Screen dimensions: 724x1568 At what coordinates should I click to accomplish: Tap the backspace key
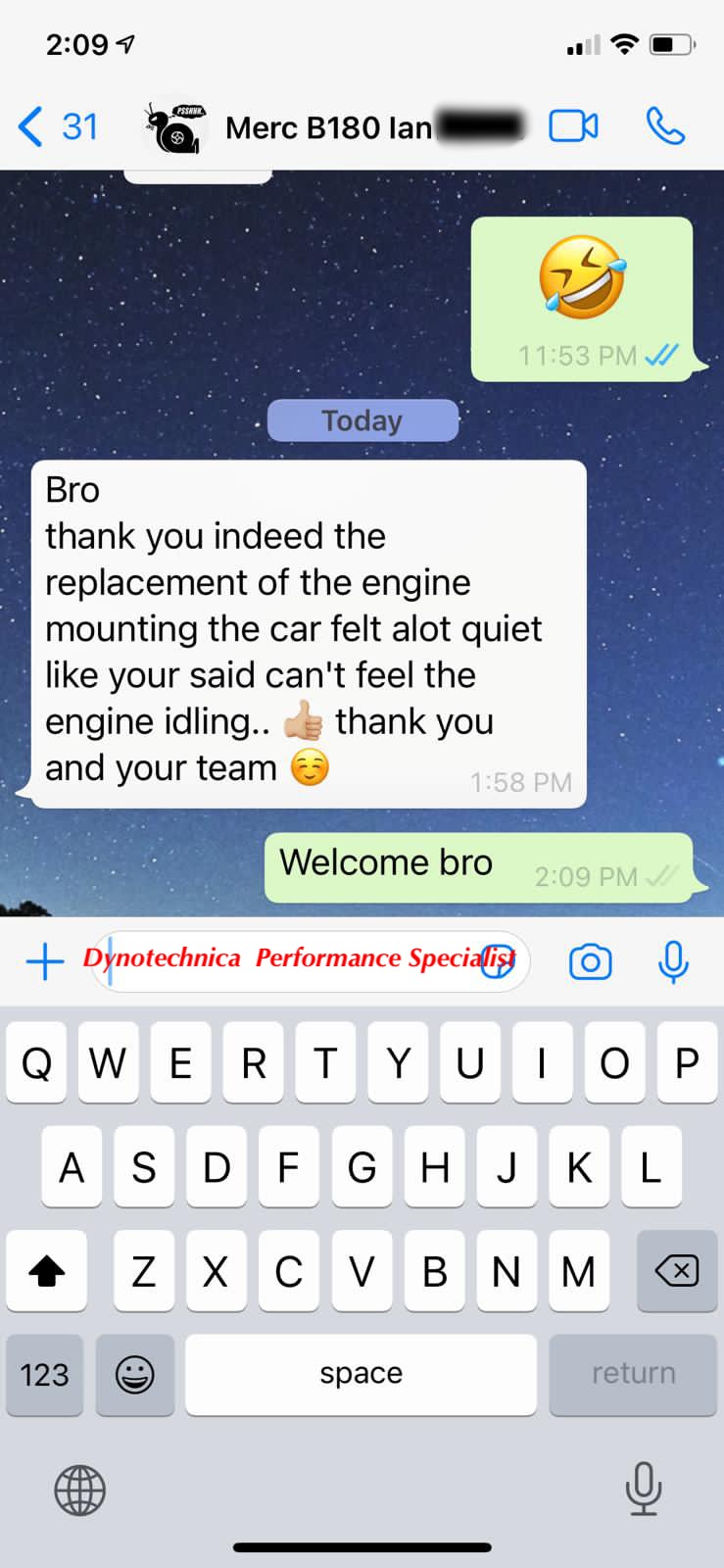(676, 1271)
